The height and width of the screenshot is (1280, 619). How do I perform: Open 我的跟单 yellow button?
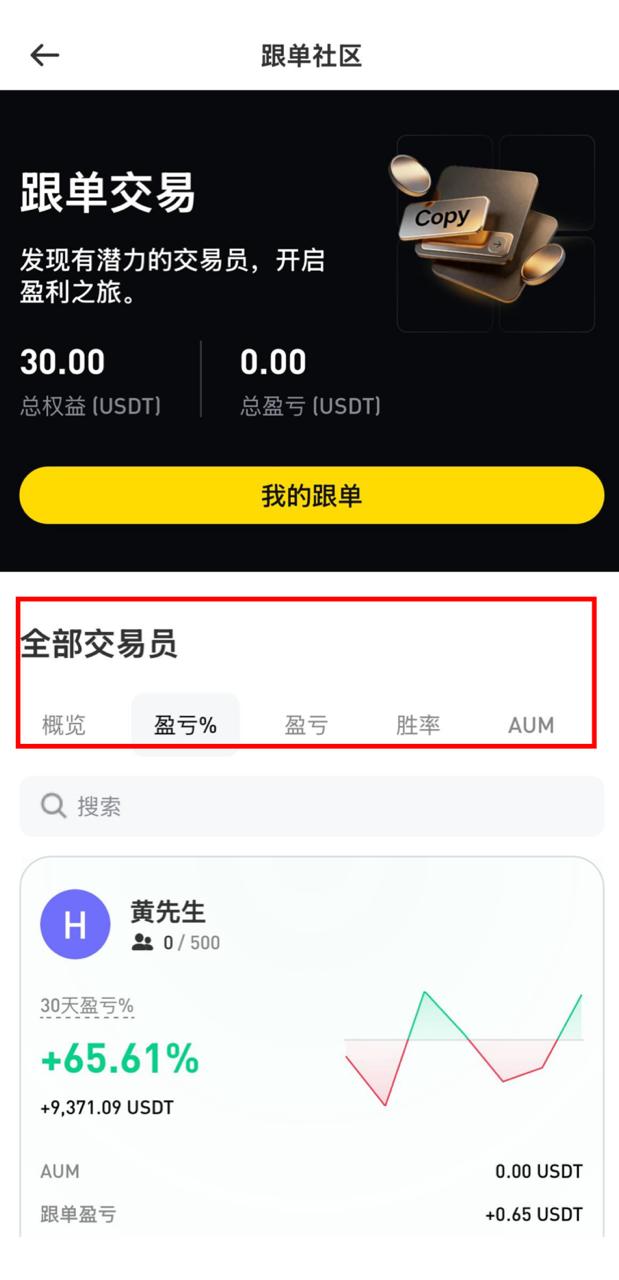[311, 495]
